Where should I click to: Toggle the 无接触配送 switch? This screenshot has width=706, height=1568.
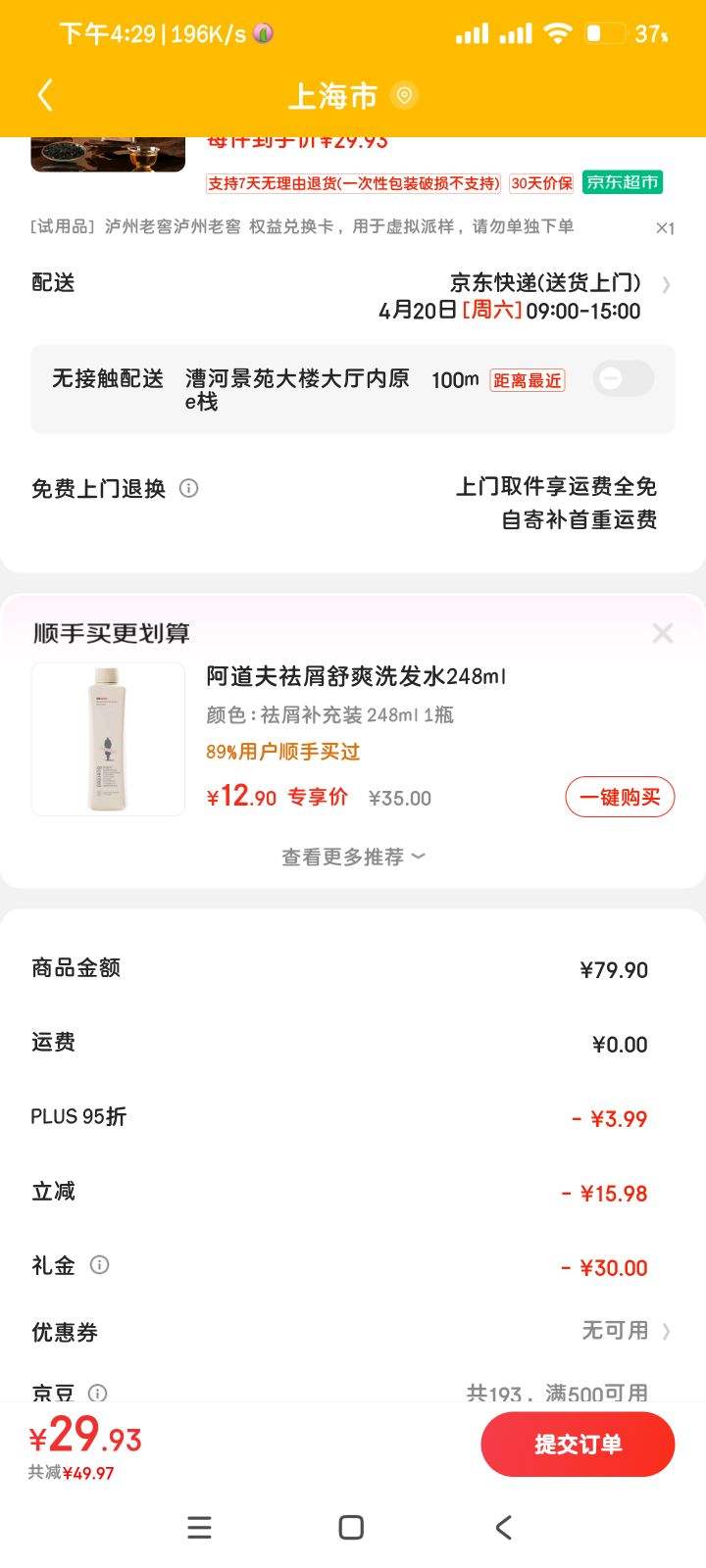pyautogui.click(x=623, y=378)
